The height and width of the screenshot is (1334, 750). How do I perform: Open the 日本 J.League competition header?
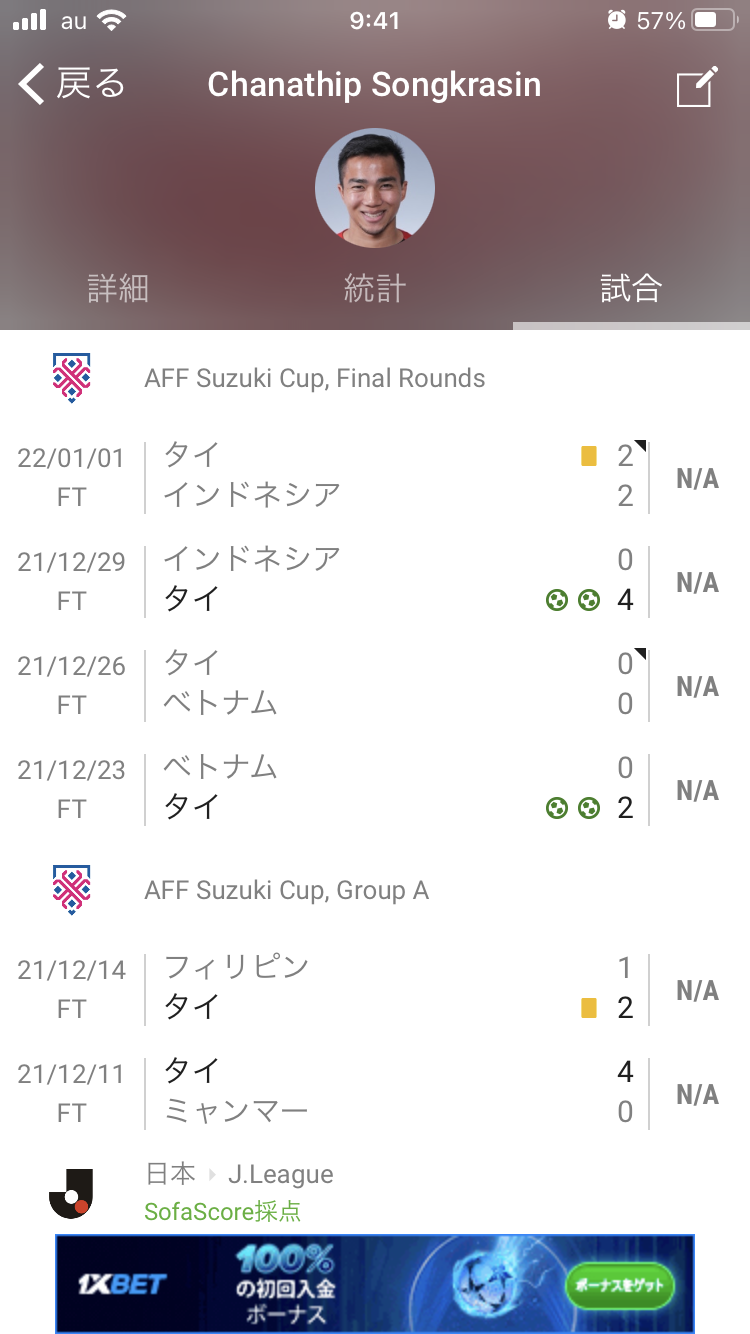pyautogui.click(x=375, y=1192)
